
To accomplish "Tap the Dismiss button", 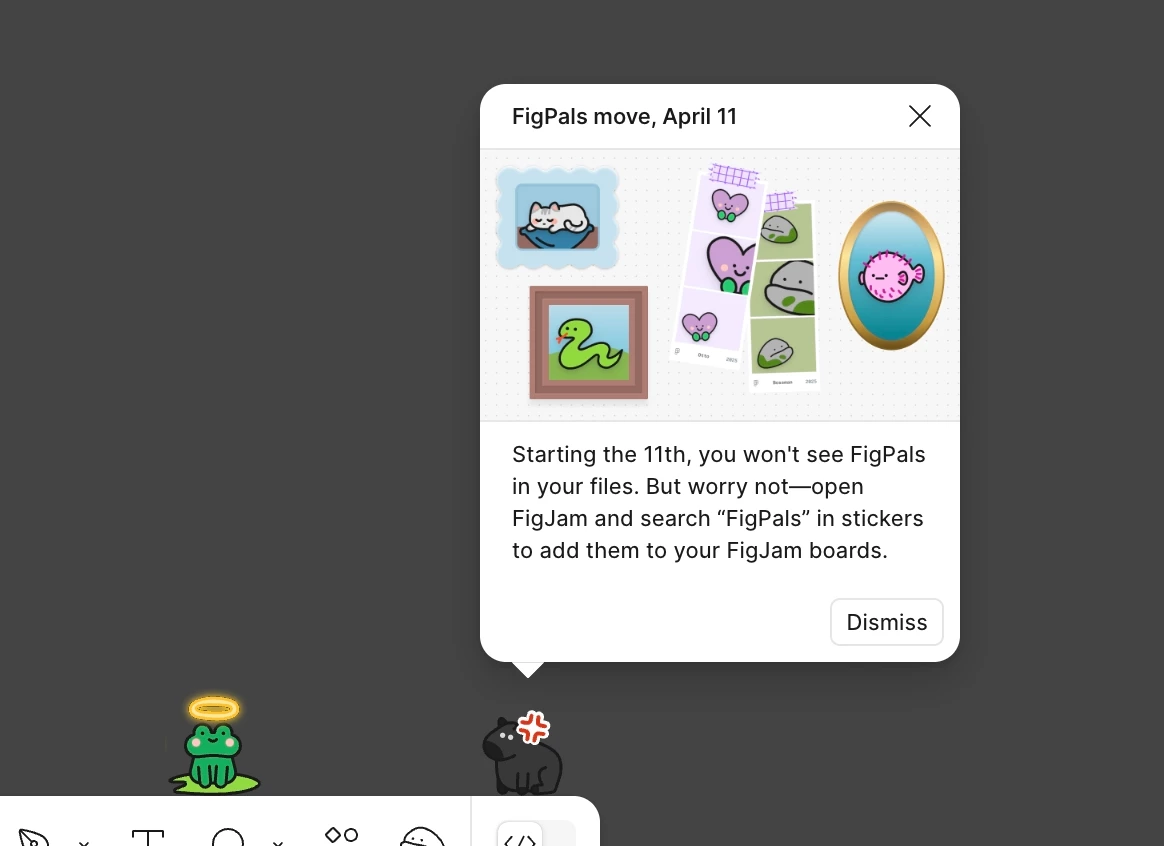I will pyautogui.click(x=886, y=622).
